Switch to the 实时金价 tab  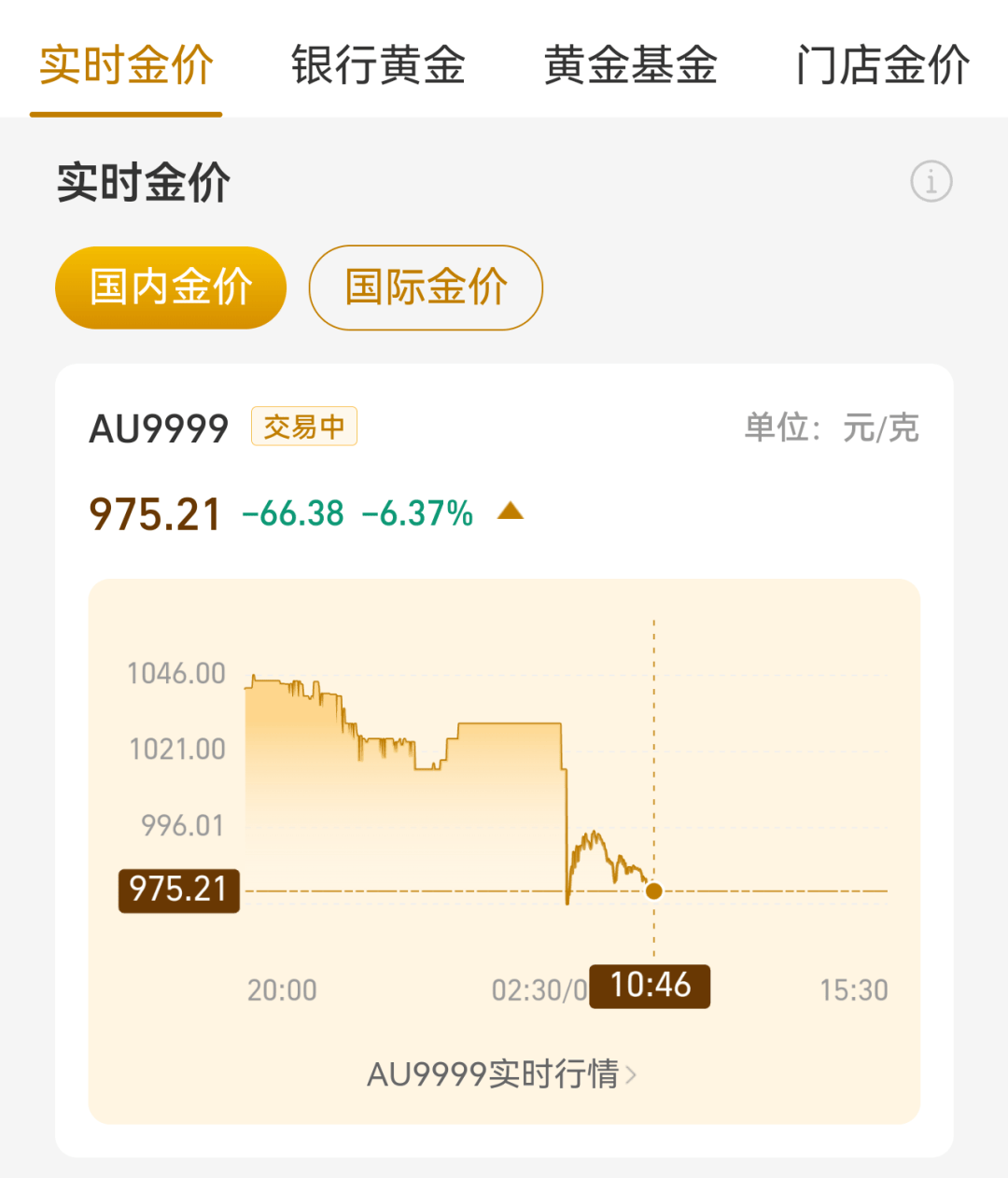(x=126, y=65)
